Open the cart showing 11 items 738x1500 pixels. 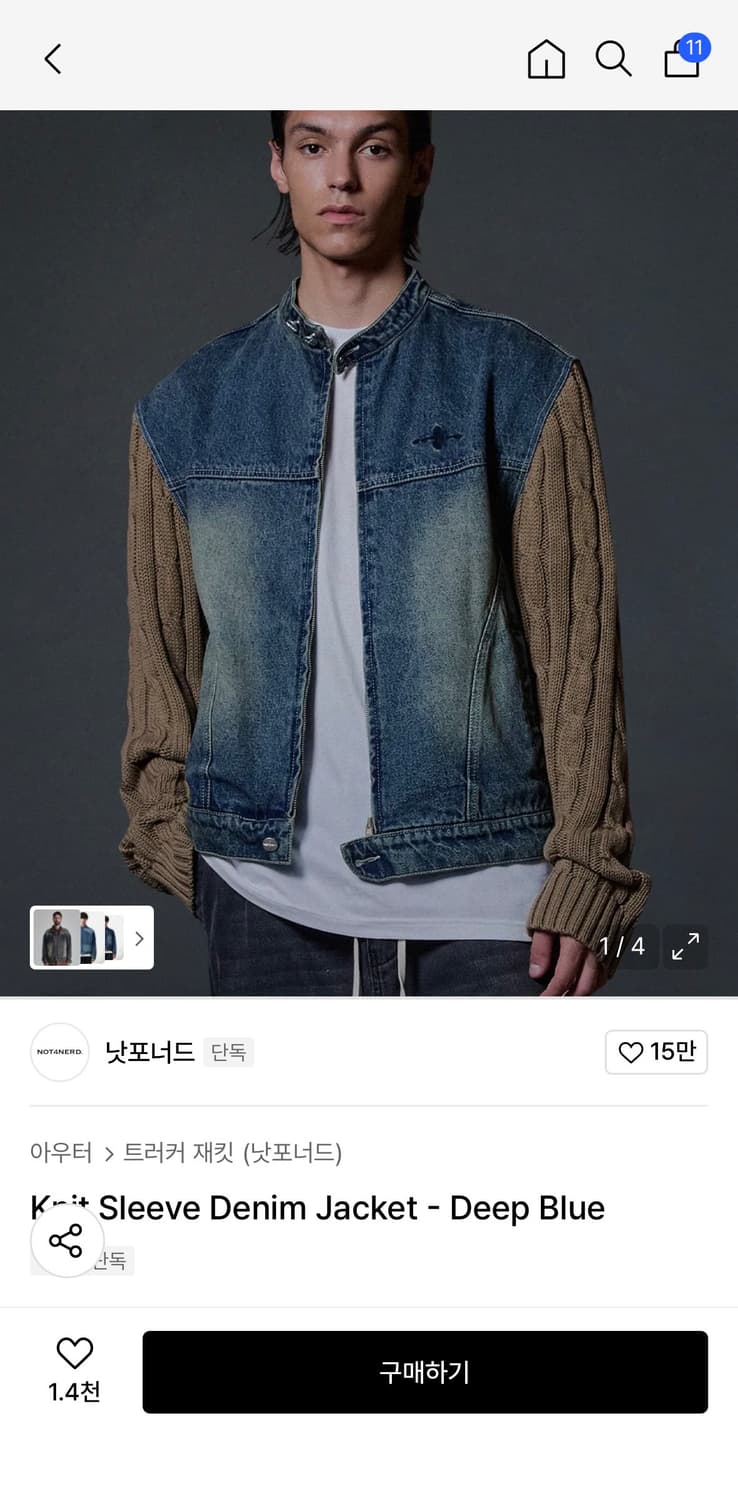click(x=680, y=62)
